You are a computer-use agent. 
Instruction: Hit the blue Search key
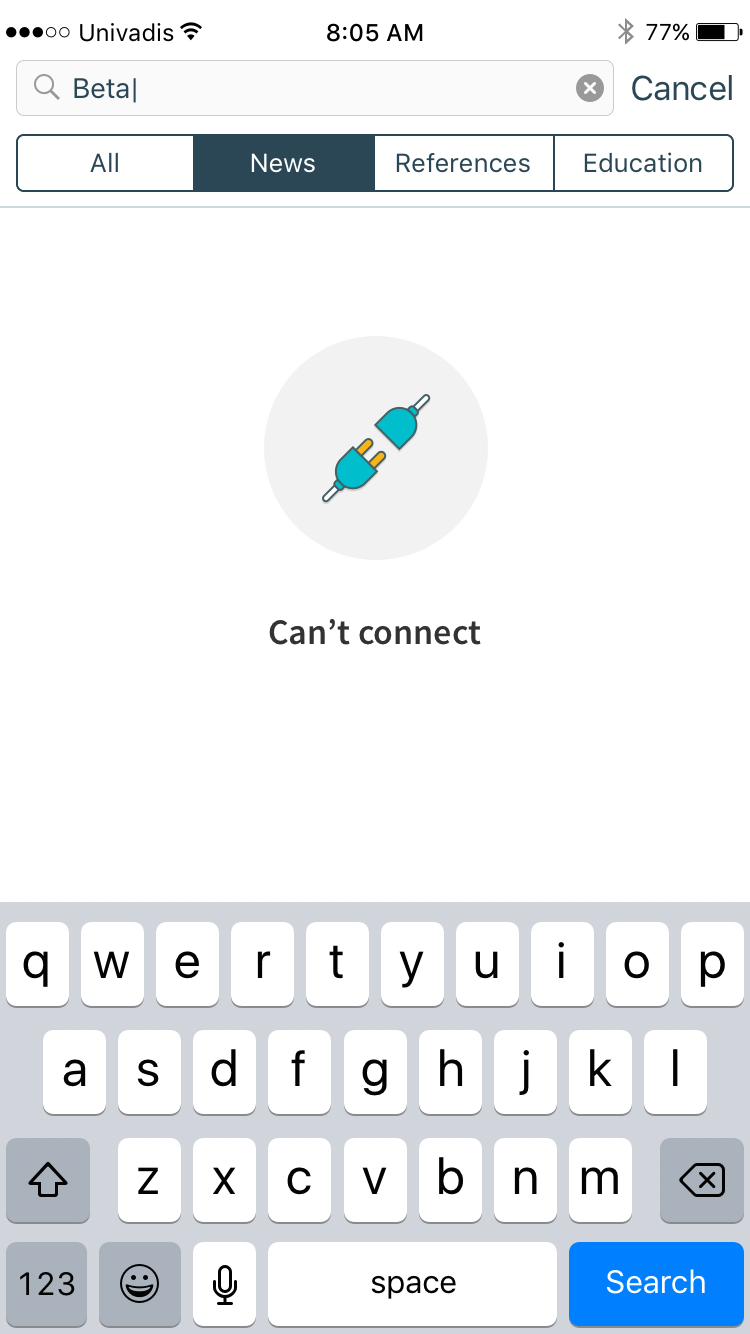click(656, 1282)
